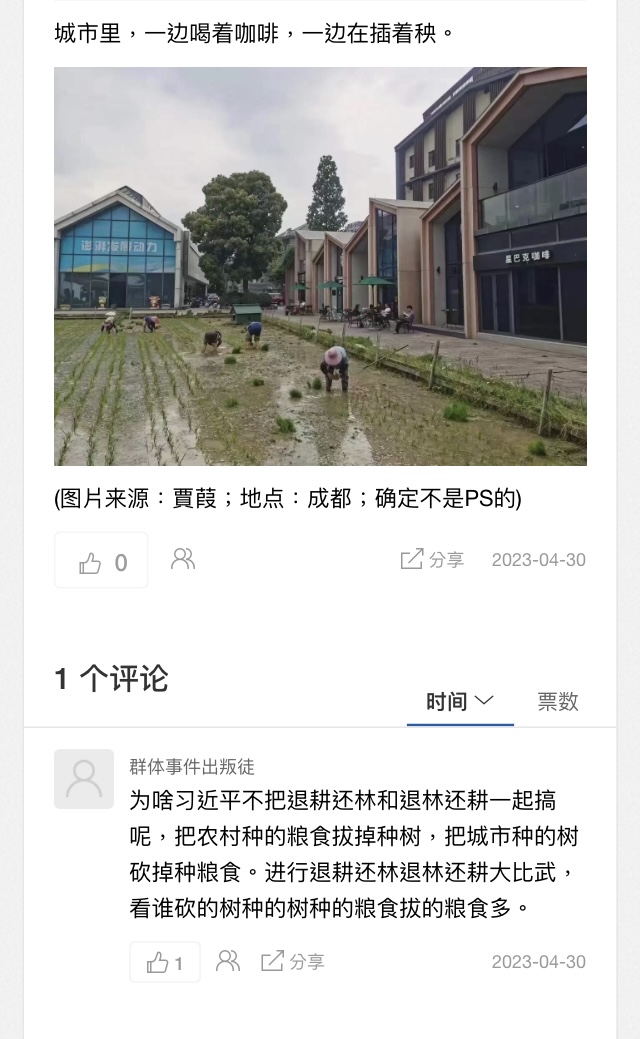This screenshot has height=1039, width=640.
Task: Like the comment with 1 vote
Action: 165,961
